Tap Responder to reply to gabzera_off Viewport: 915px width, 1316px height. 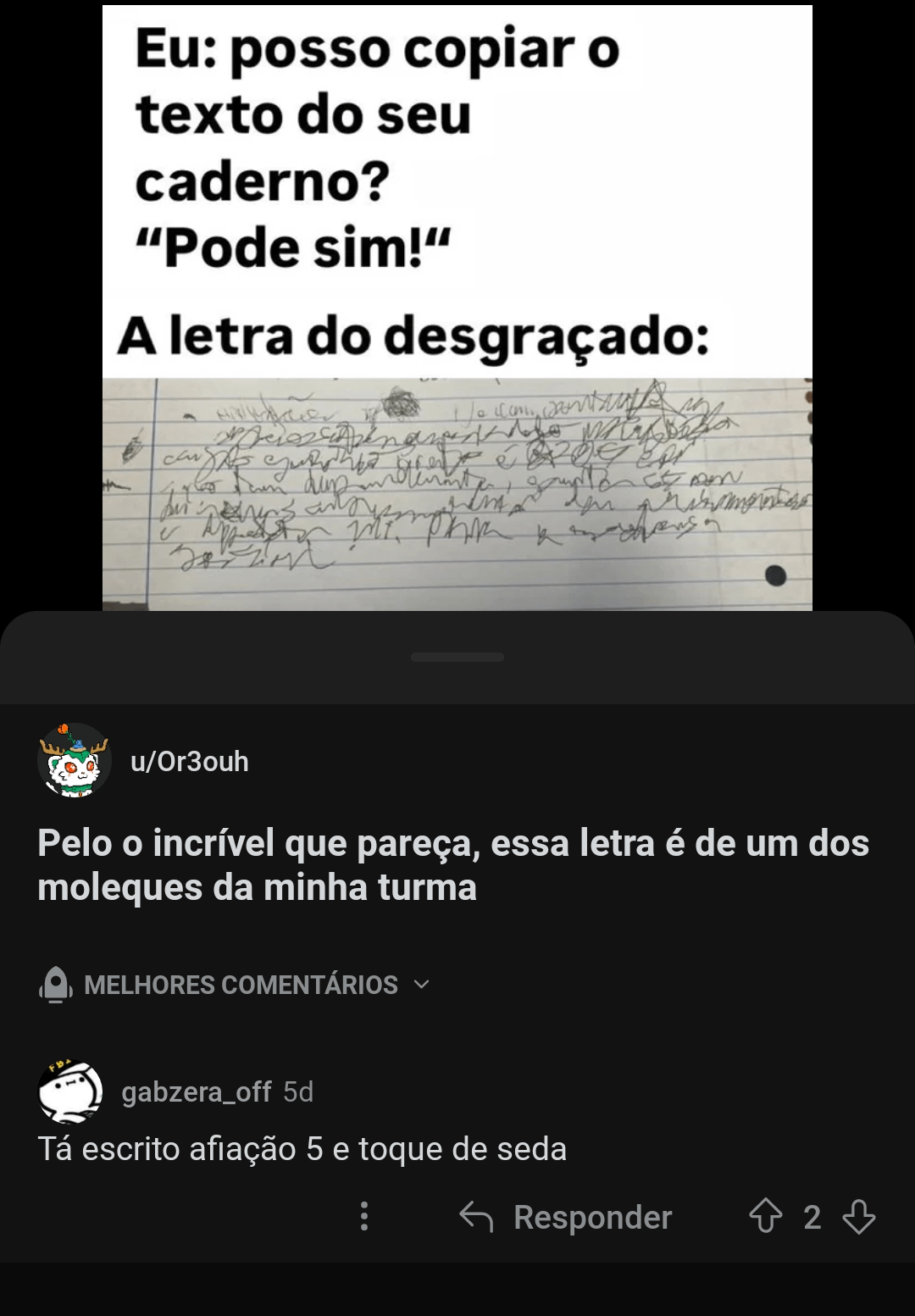566,1217
